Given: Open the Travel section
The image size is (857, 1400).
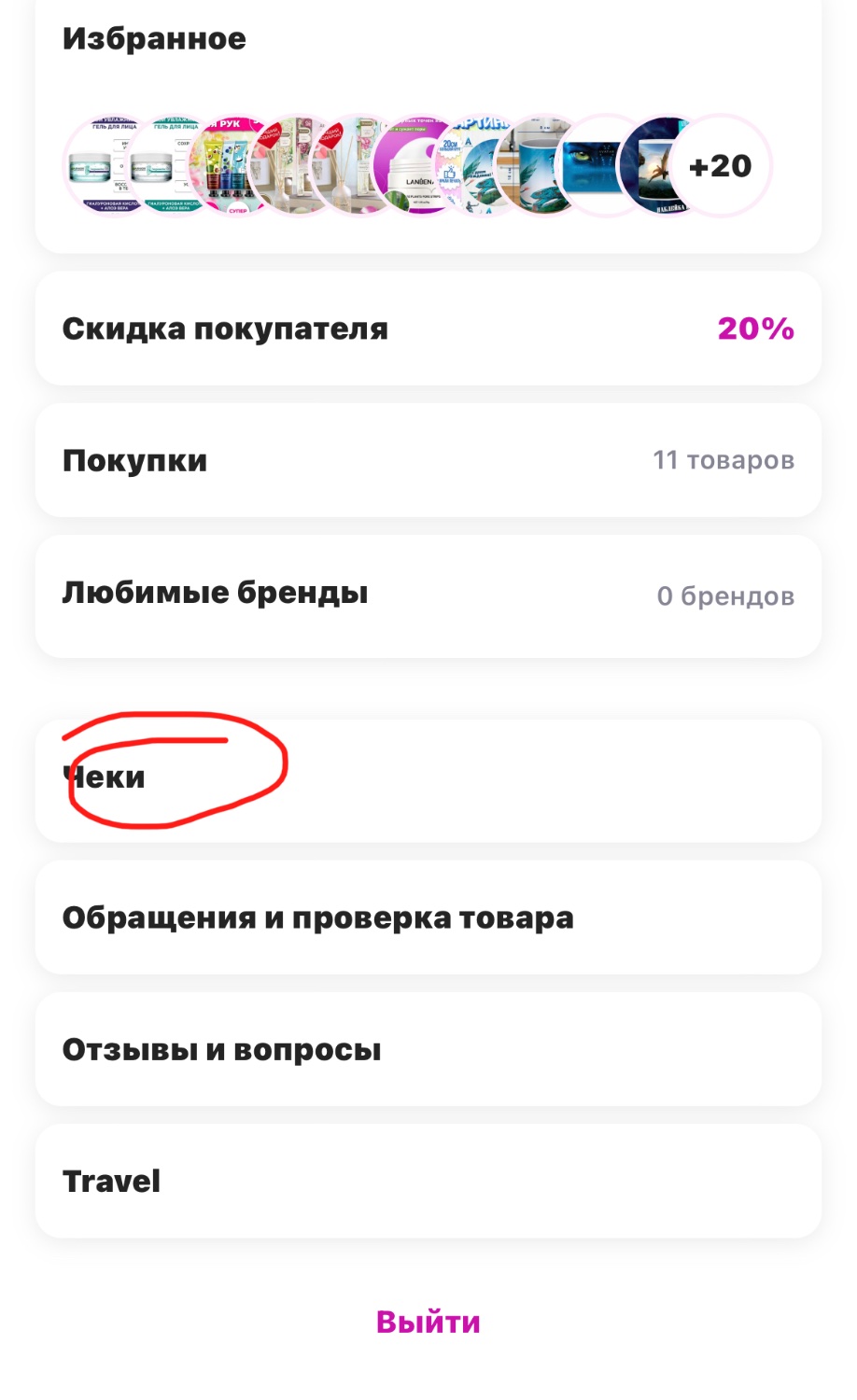Looking at the screenshot, I should 428,1182.
